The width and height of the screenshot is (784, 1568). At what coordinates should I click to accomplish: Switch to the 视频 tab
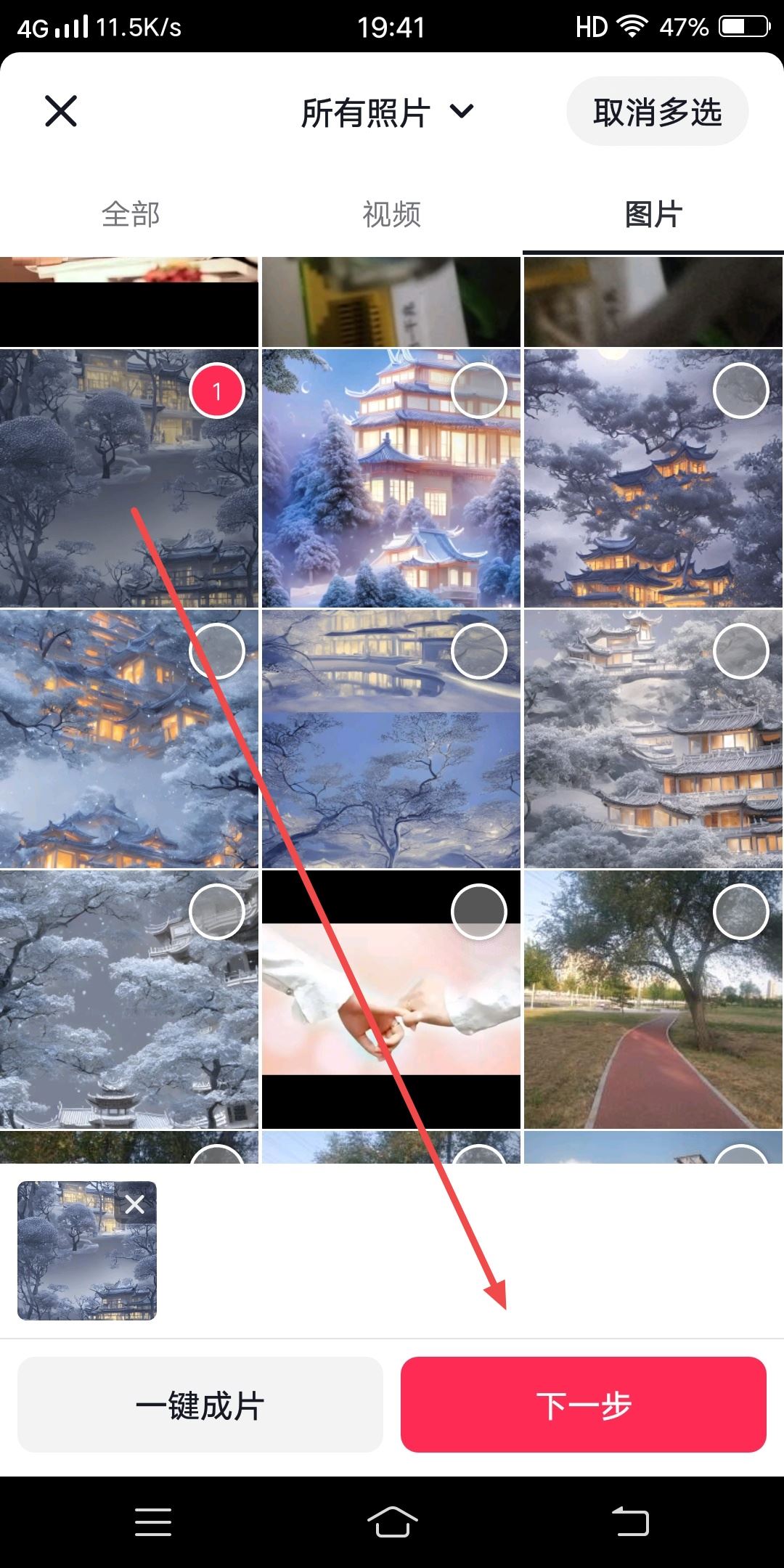(x=392, y=214)
